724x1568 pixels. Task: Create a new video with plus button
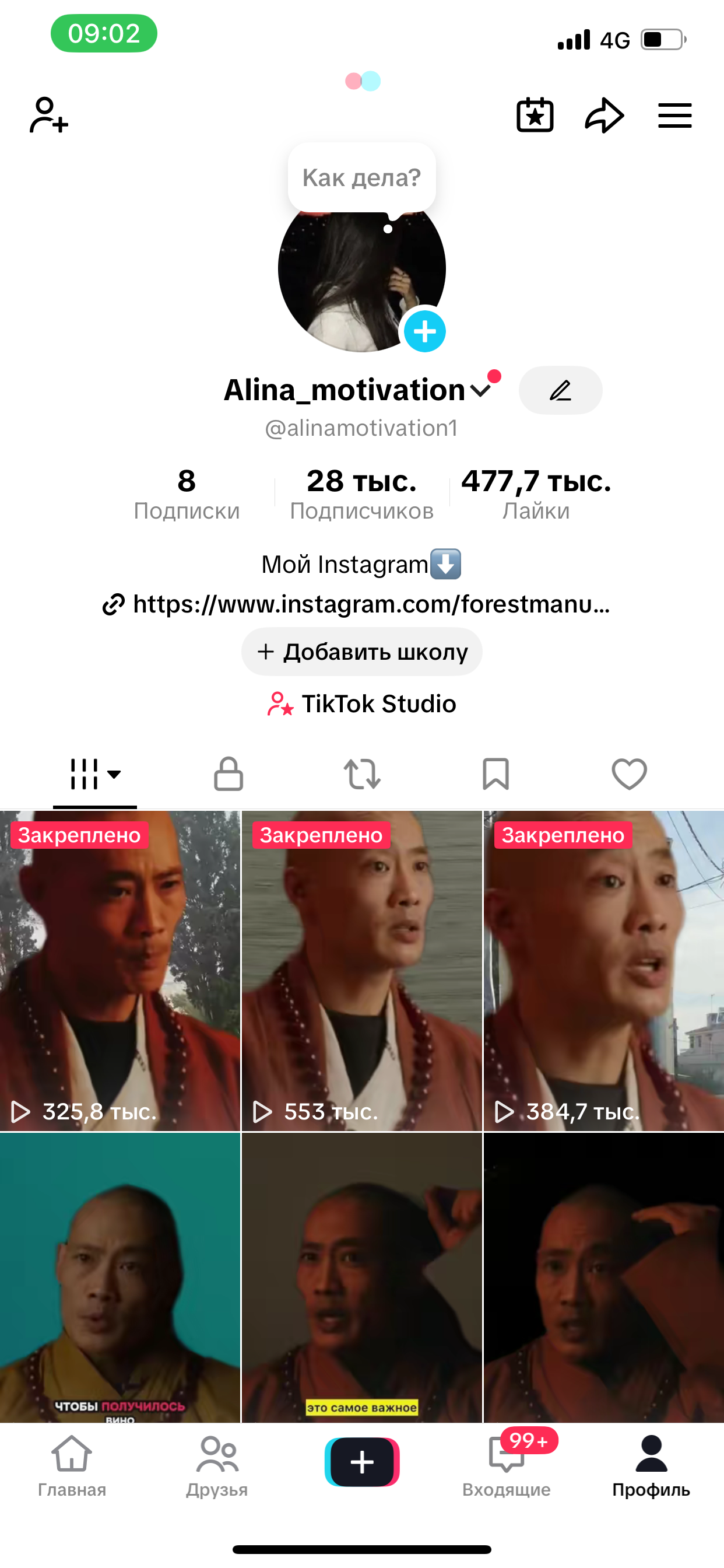click(362, 1462)
